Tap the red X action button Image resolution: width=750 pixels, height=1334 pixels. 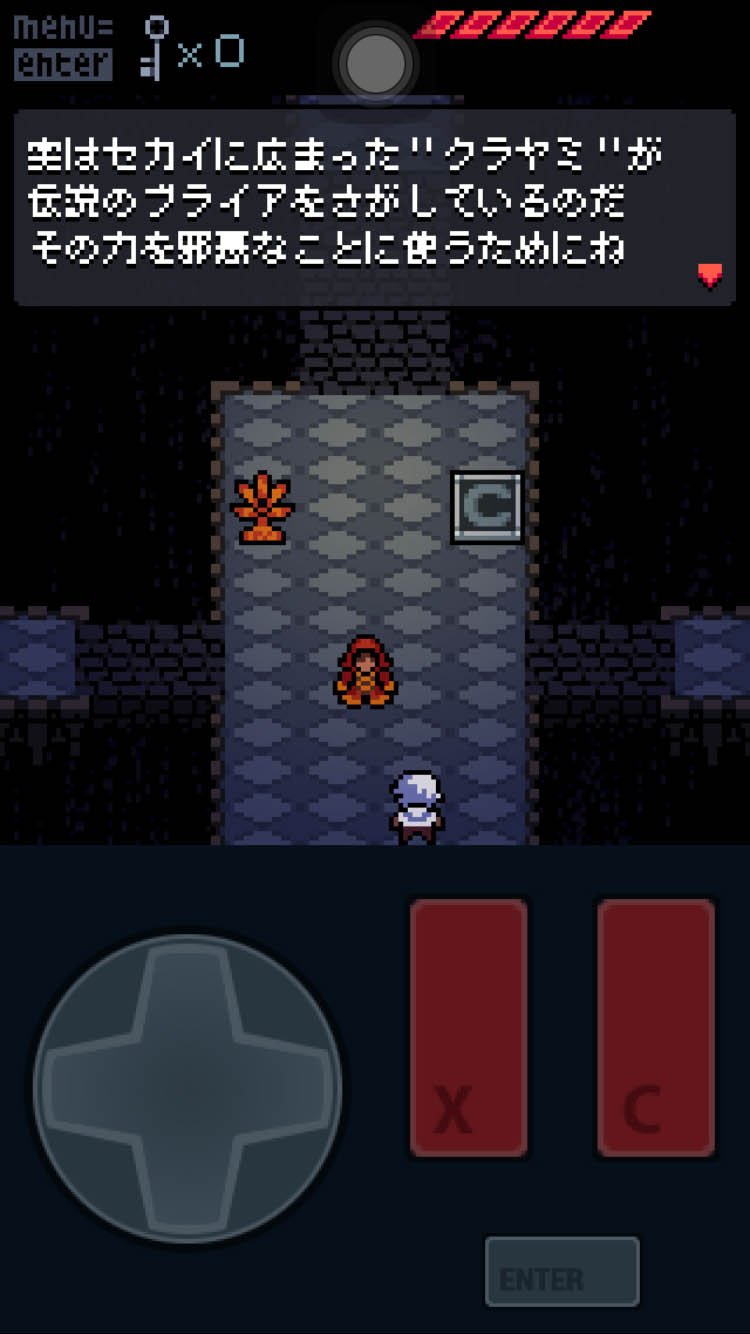[468, 1027]
